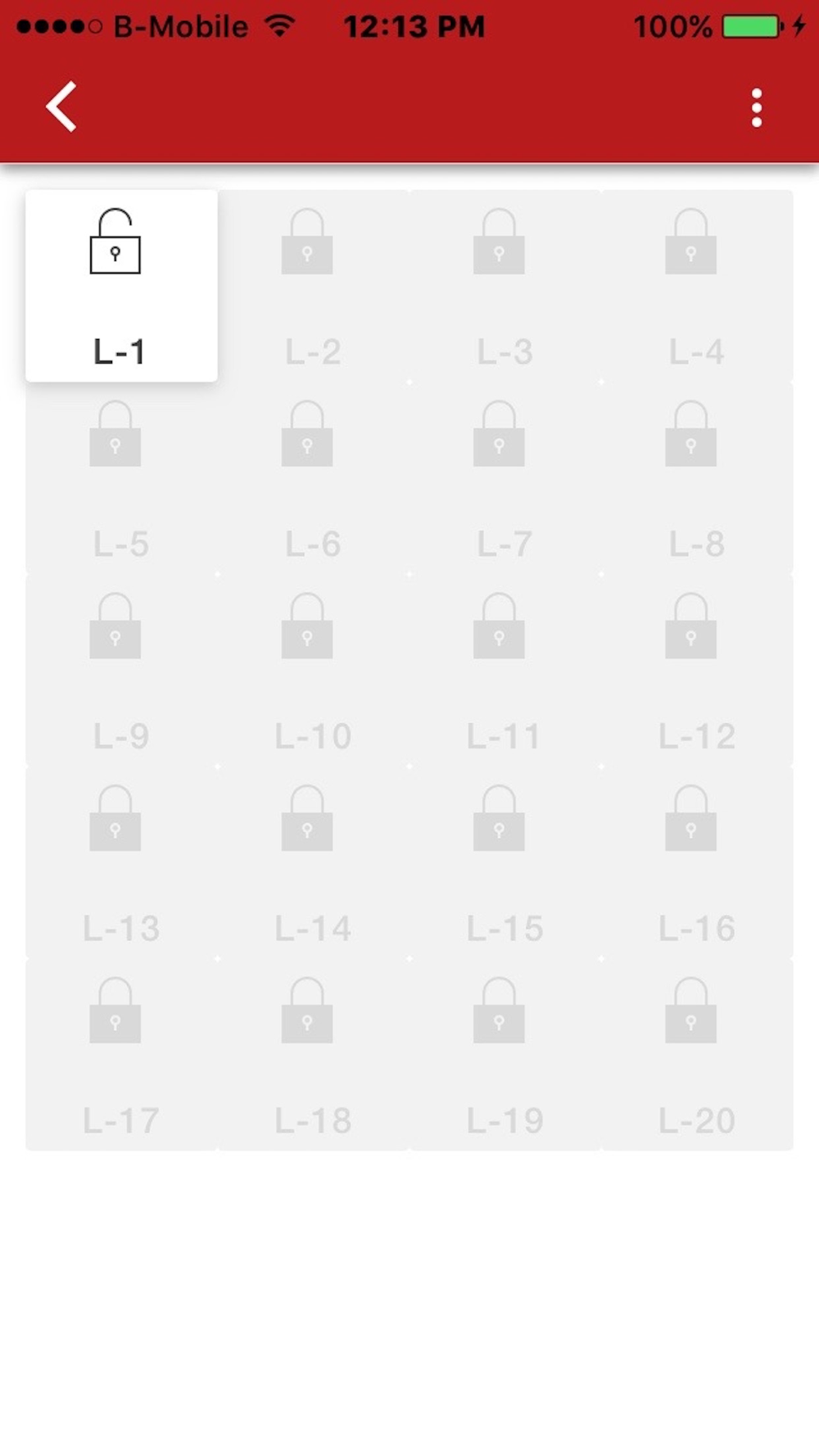This screenshot has height=1456, width=819.
Task: Tap level L-12
Action: (697, 670)
